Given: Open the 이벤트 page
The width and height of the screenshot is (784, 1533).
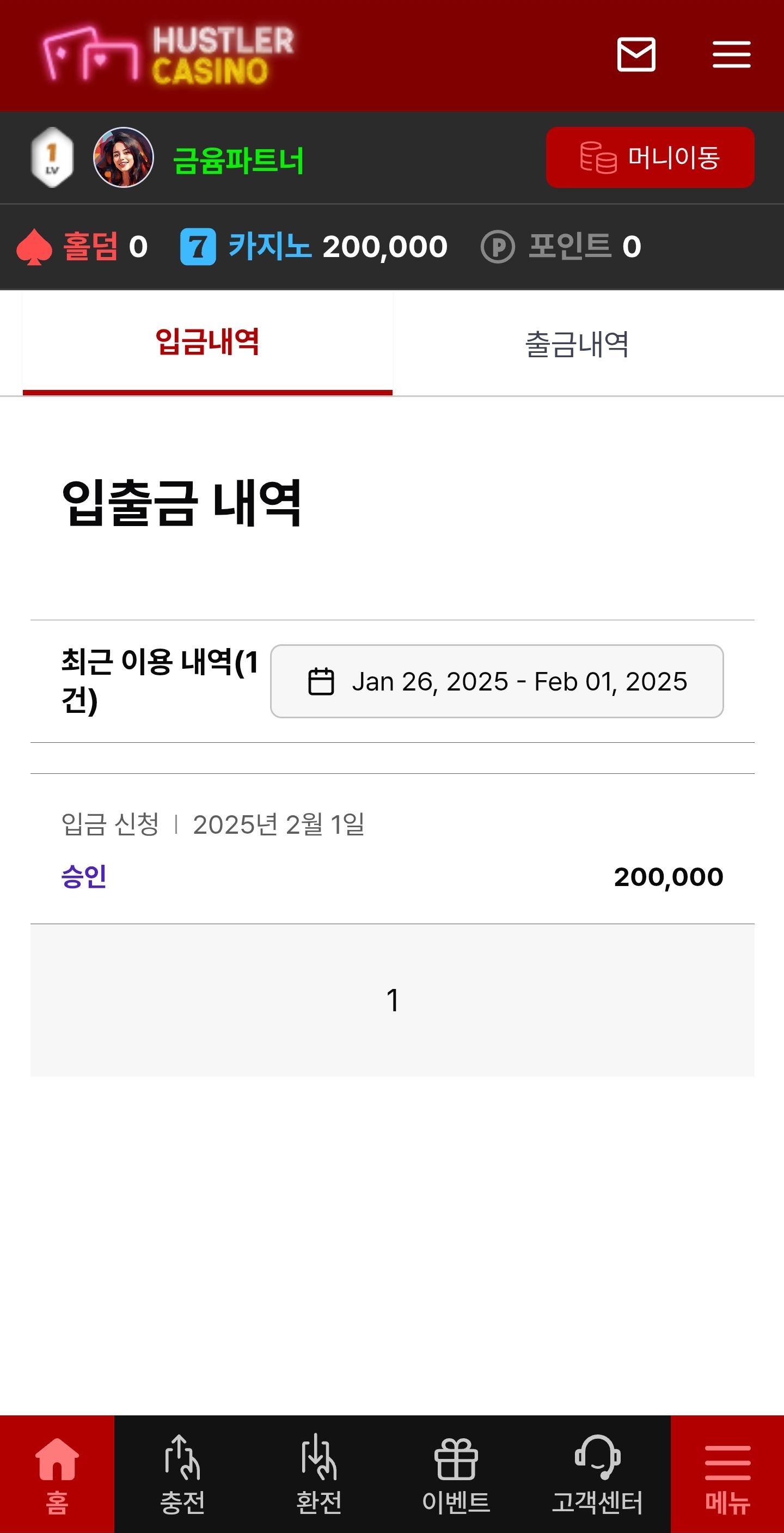Looking at the screenshot, I should 456,1474.
